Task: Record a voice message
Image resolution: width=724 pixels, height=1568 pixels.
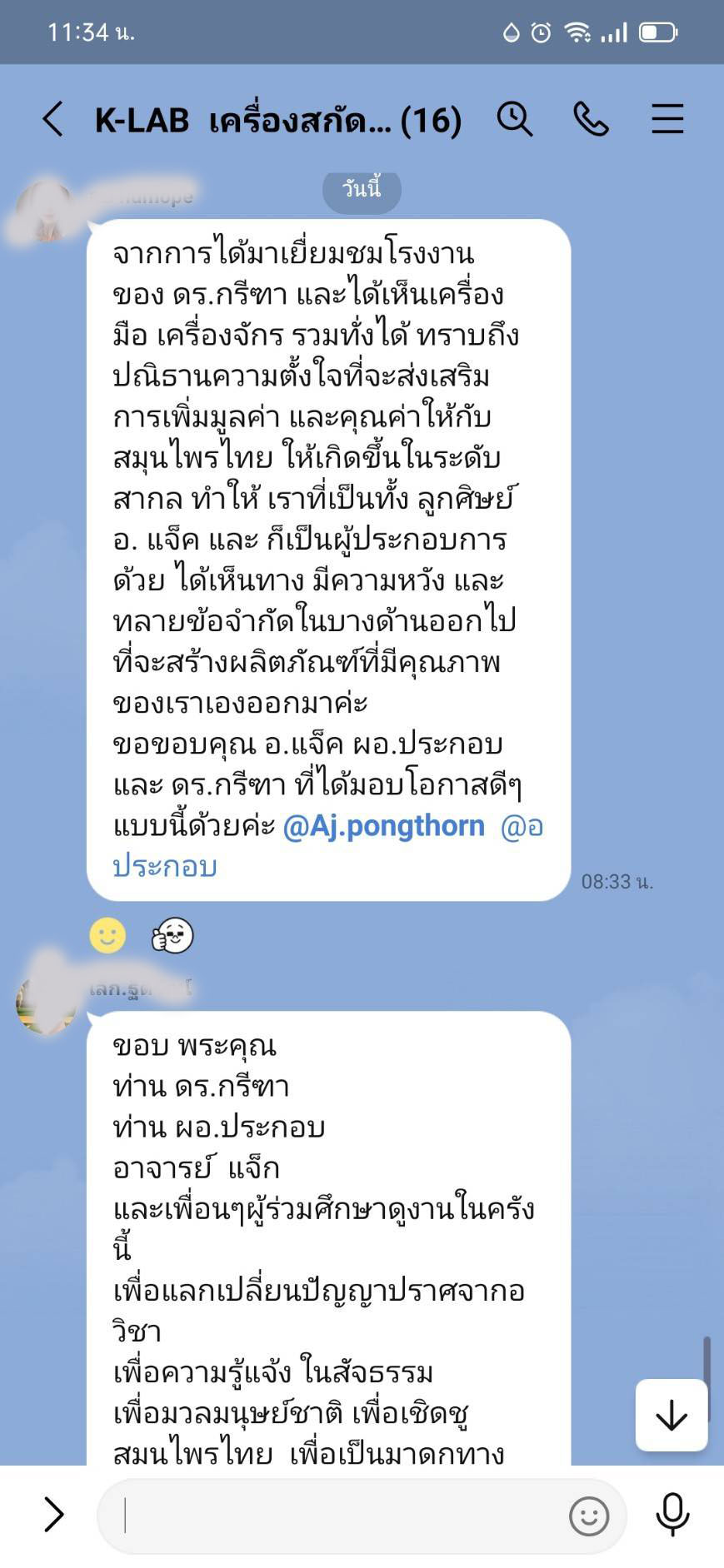Action: (672, 1515)
